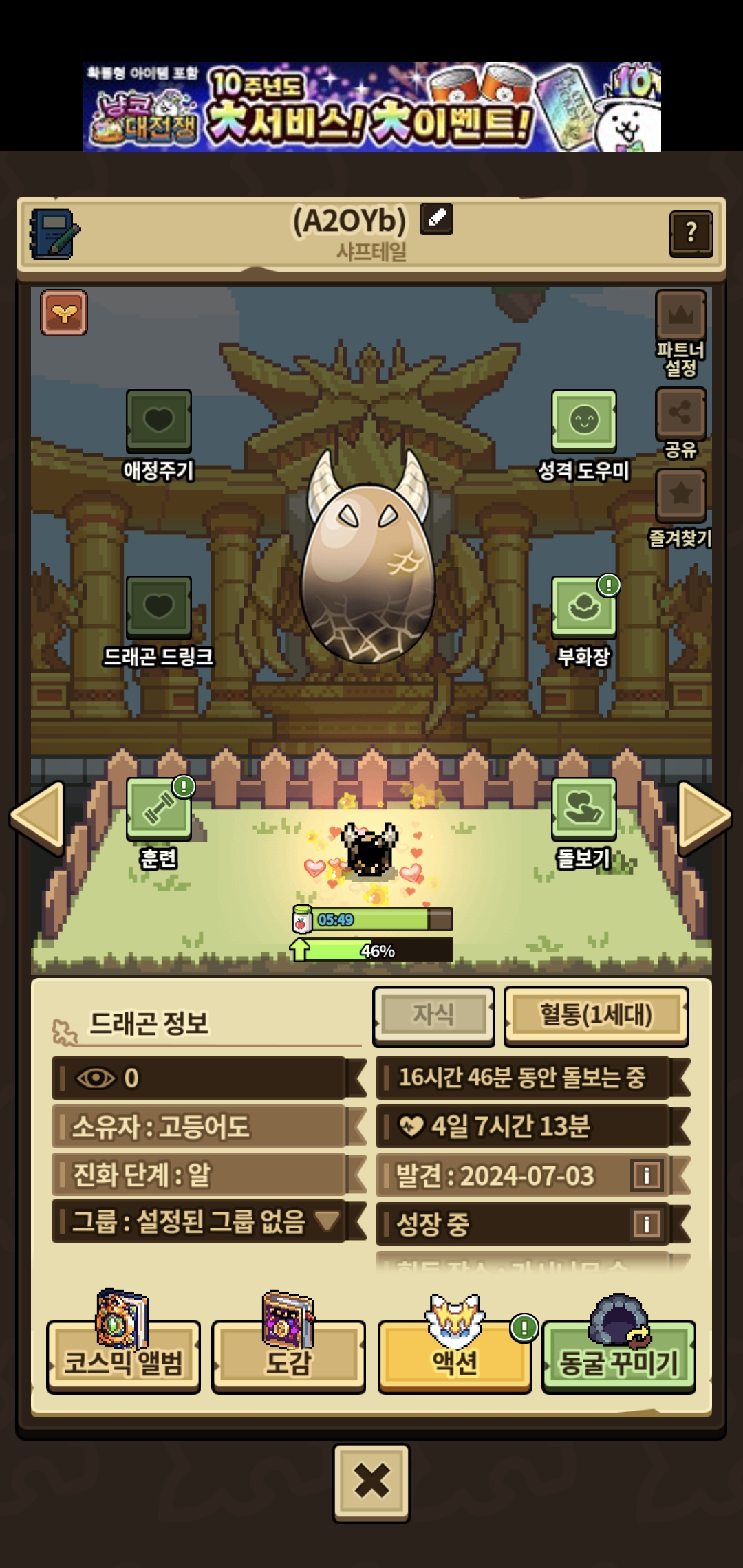Open the 부화장 hatchery button

[583, 607]
